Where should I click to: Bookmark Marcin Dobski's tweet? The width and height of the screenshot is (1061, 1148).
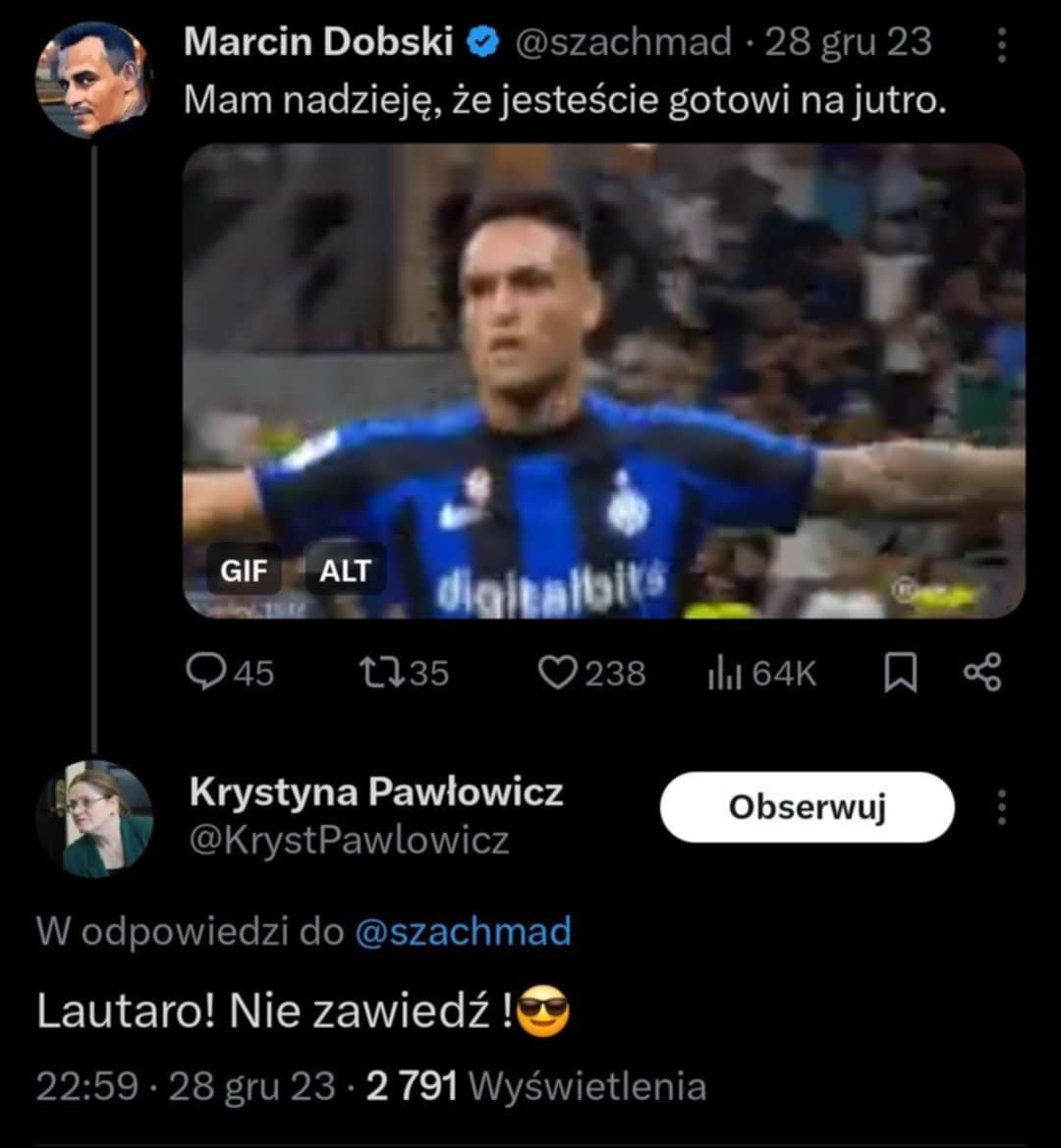coord(900,673)
